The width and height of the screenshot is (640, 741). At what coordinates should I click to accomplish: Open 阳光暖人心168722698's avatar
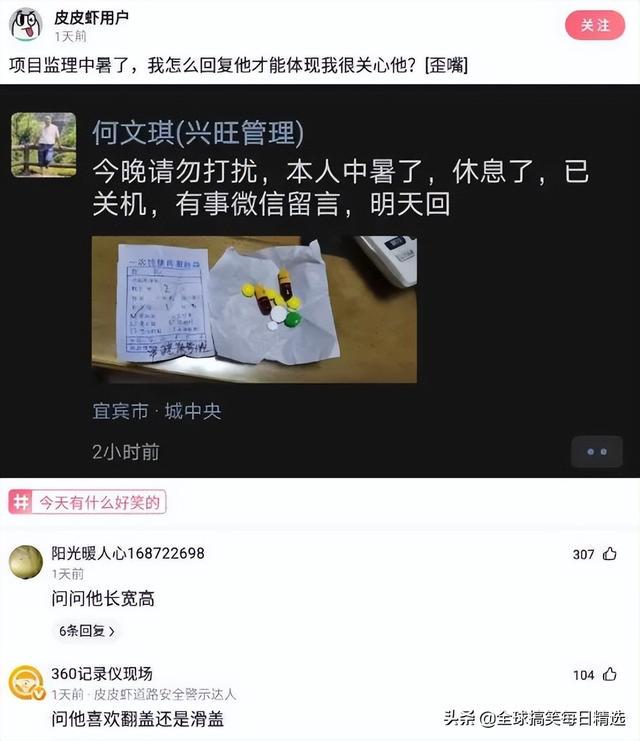[26, 562]
